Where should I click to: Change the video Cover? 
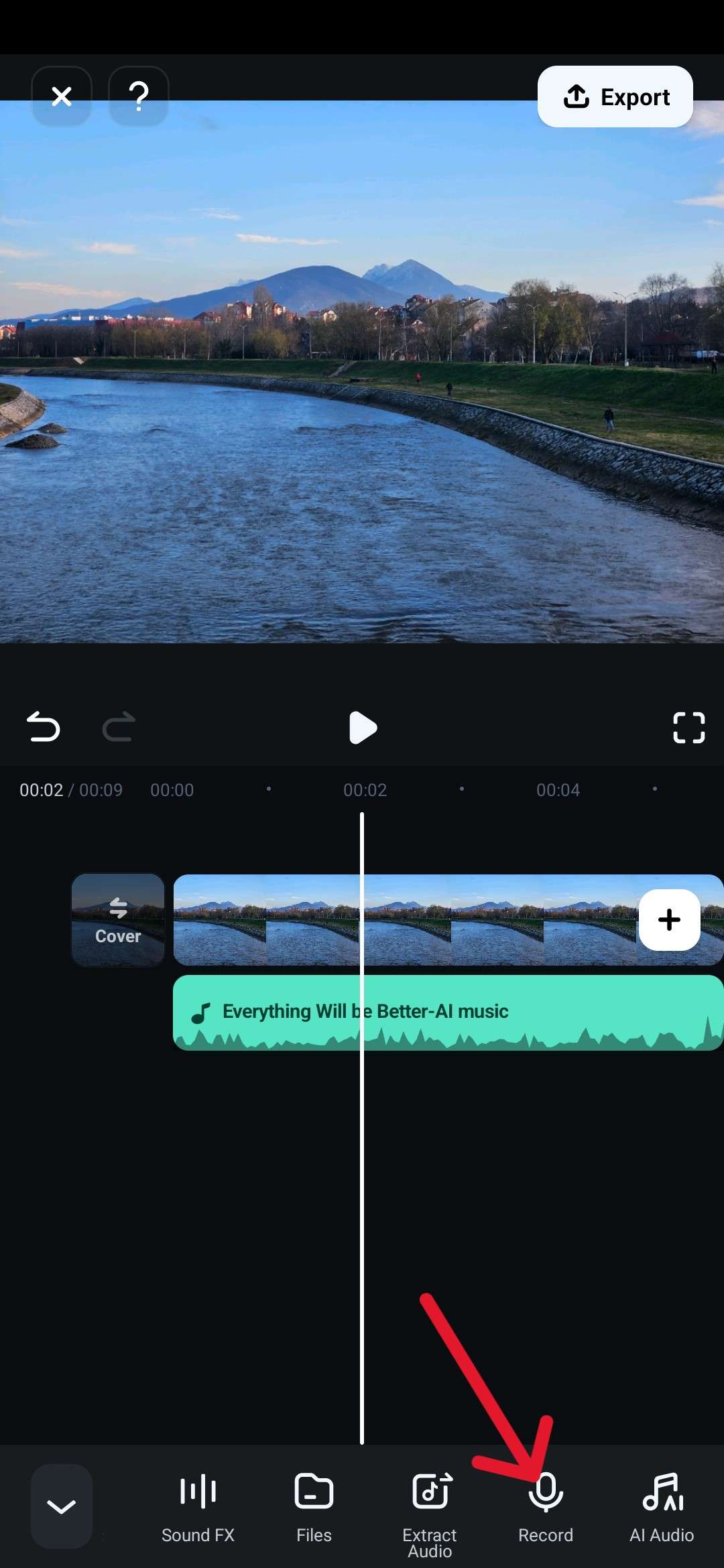(x=118, y=919)
